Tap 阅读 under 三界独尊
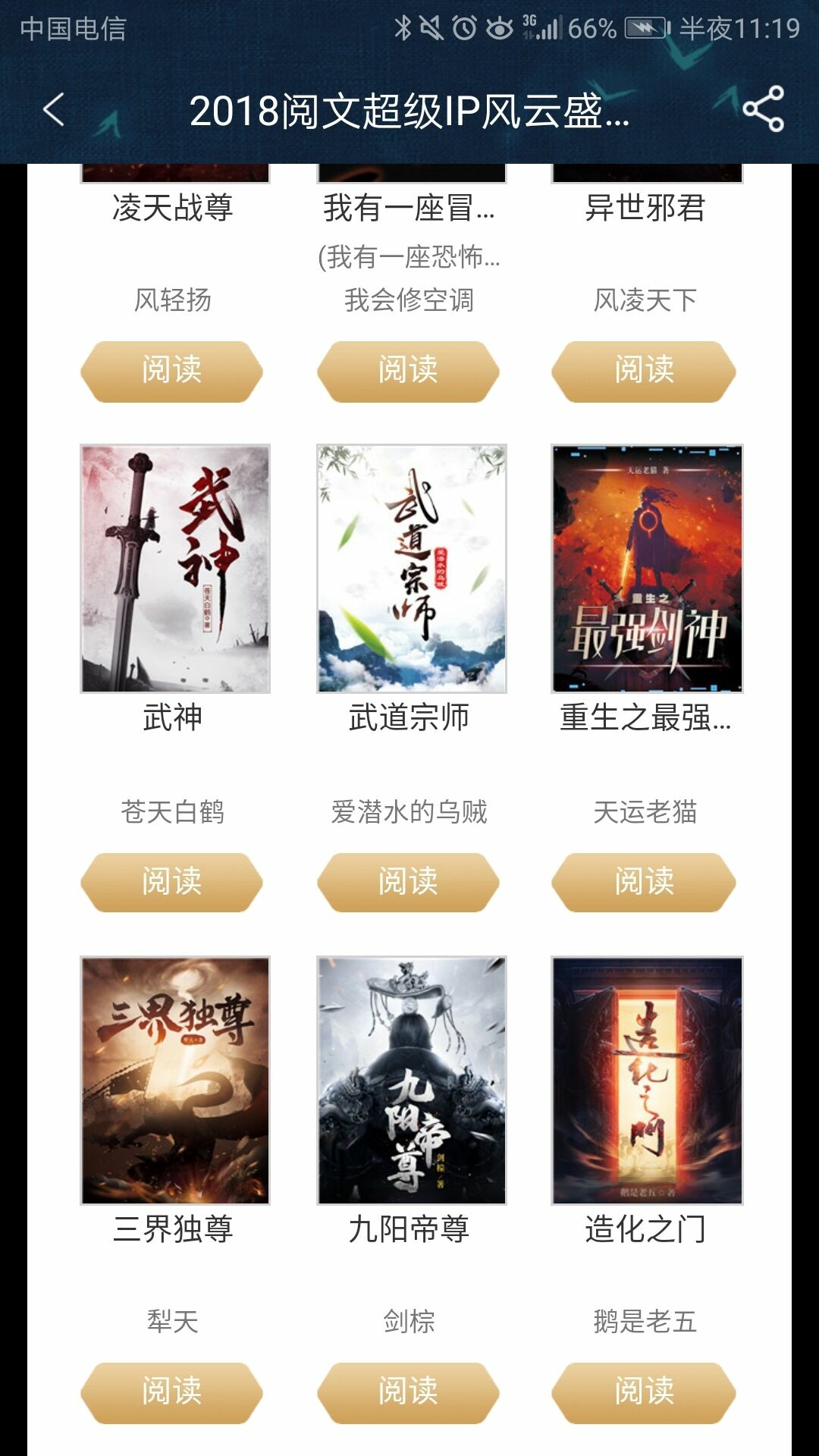Screen dimensions: 819x1456 pyautogui.click(x=172, y=1392)
